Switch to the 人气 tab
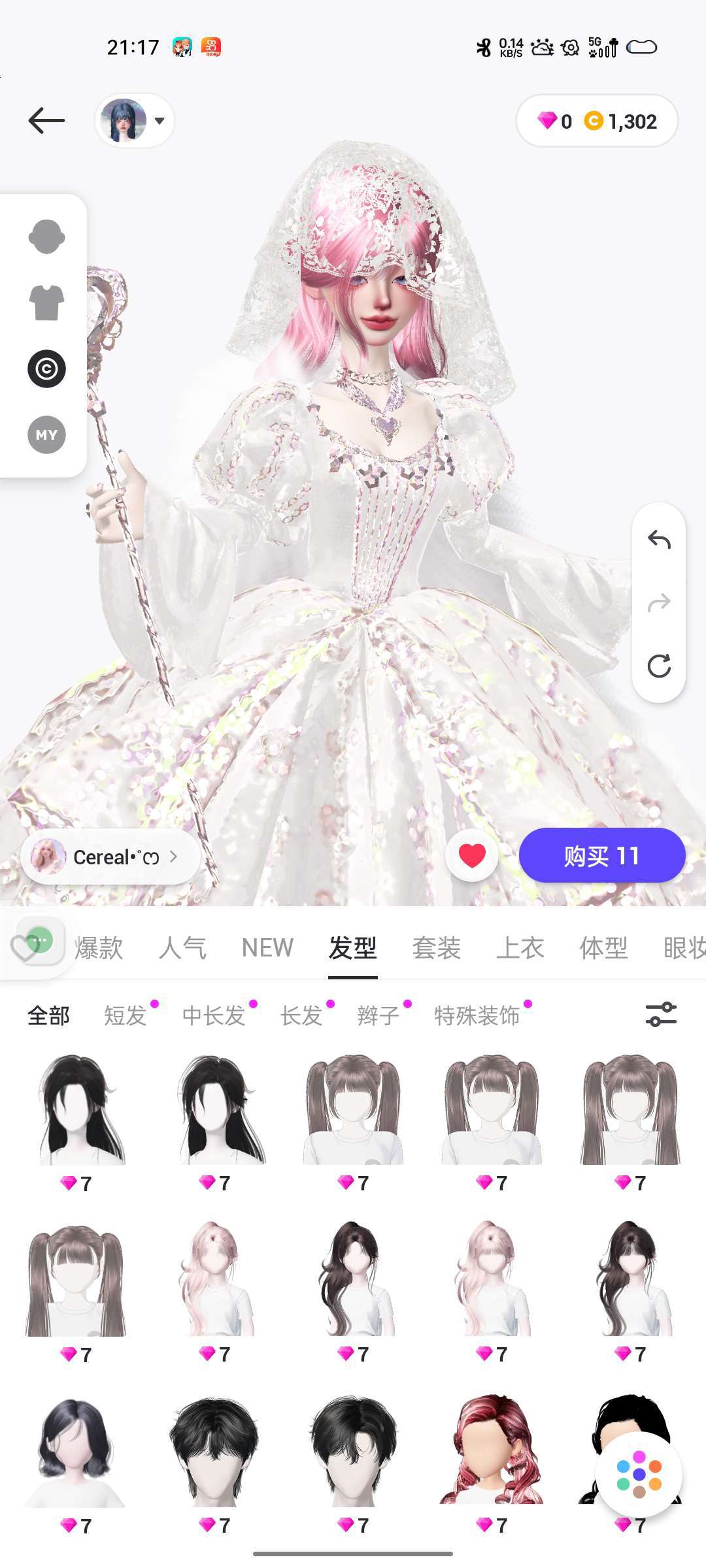This screenshot has width=706, height=1568. [183, 948]
